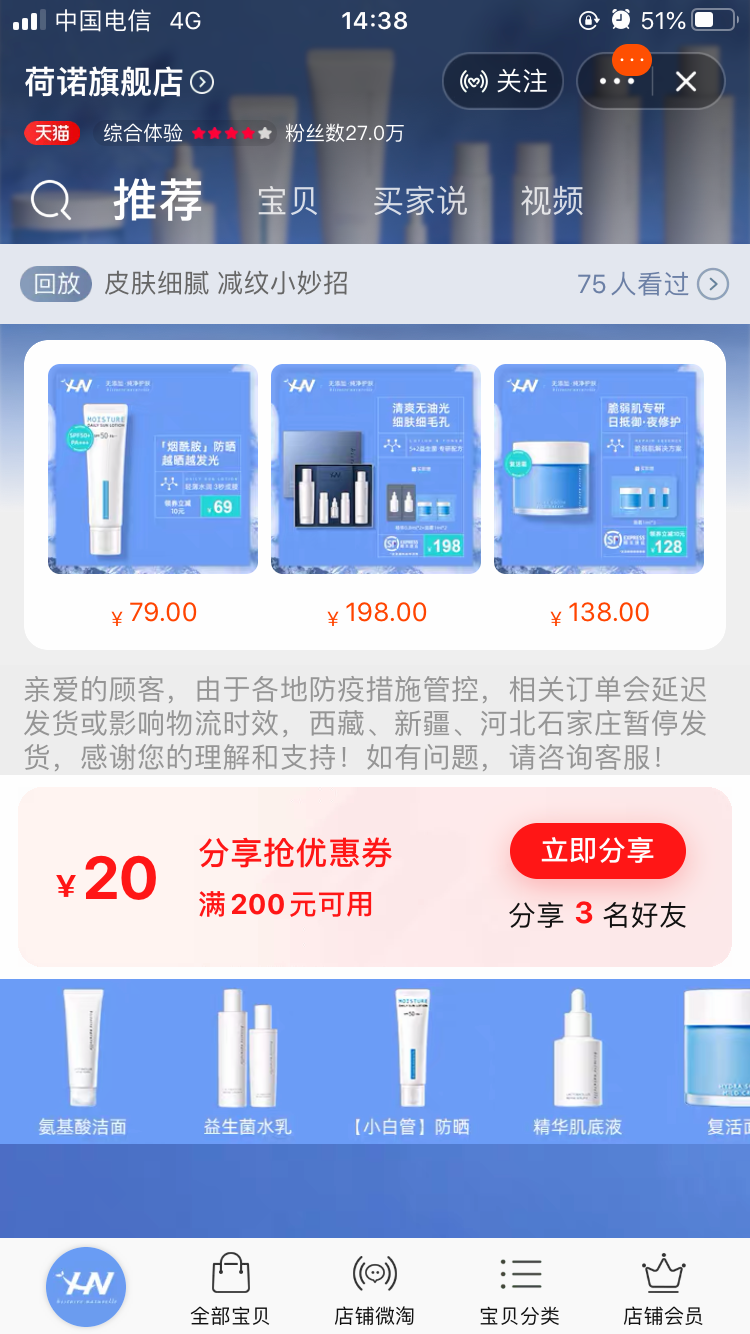750x1334 pixels.
Task: Switch to the 买家说 tab
Action: click(x=420, y=201)
